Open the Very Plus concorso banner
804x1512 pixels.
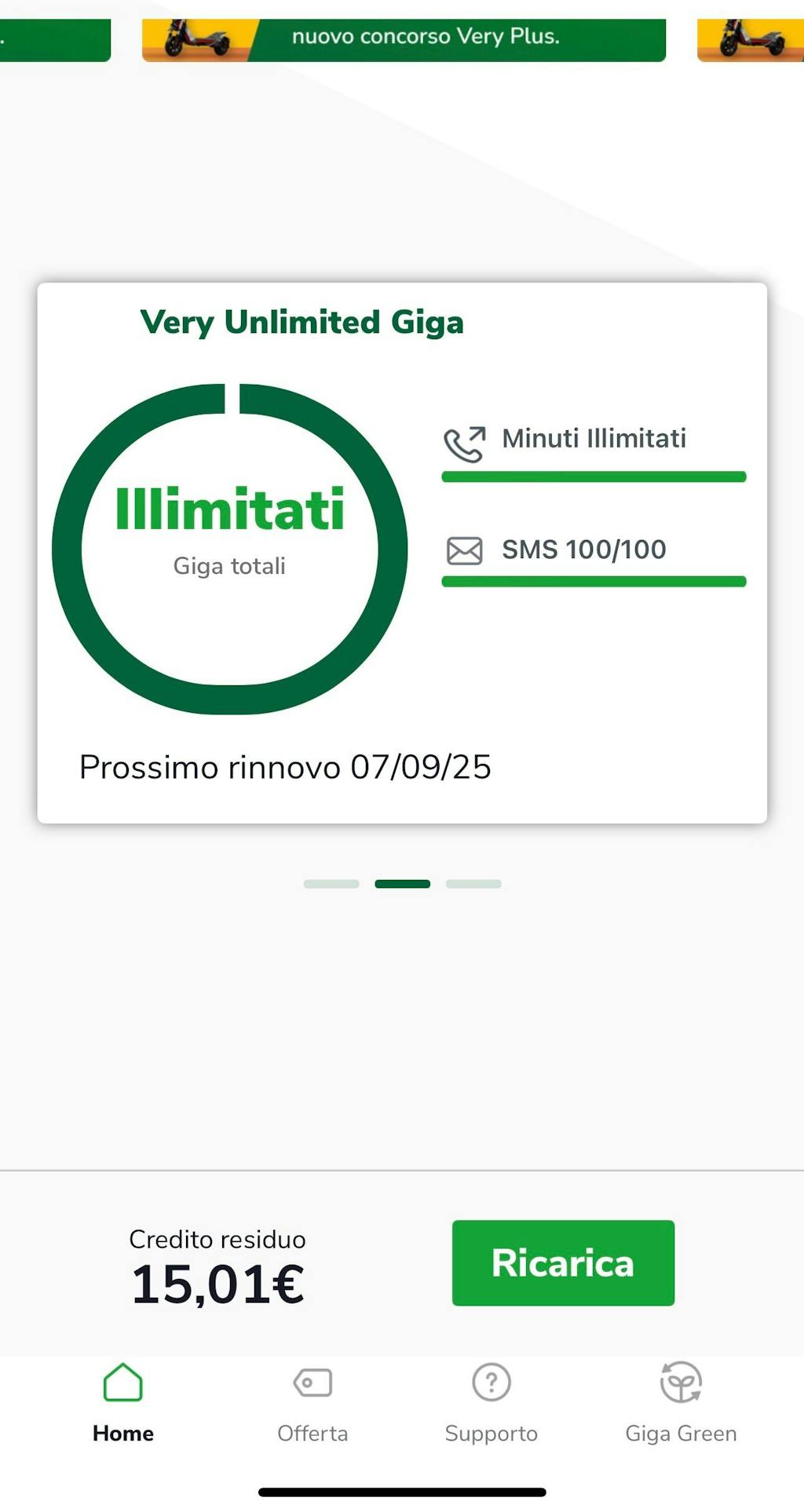(x=404, y=39)
